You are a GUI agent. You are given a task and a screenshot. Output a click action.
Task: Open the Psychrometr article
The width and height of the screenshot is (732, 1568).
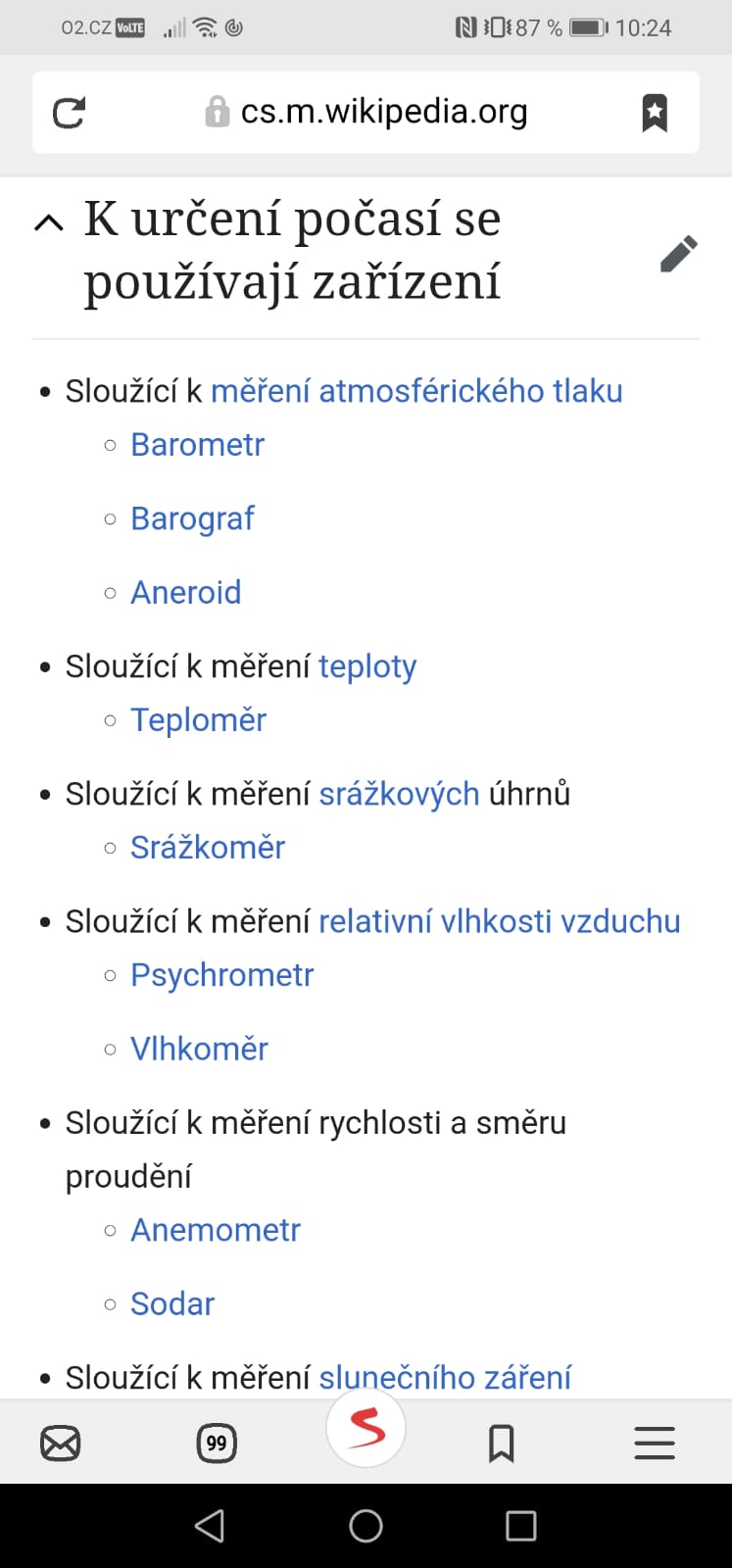pos(221,975)
